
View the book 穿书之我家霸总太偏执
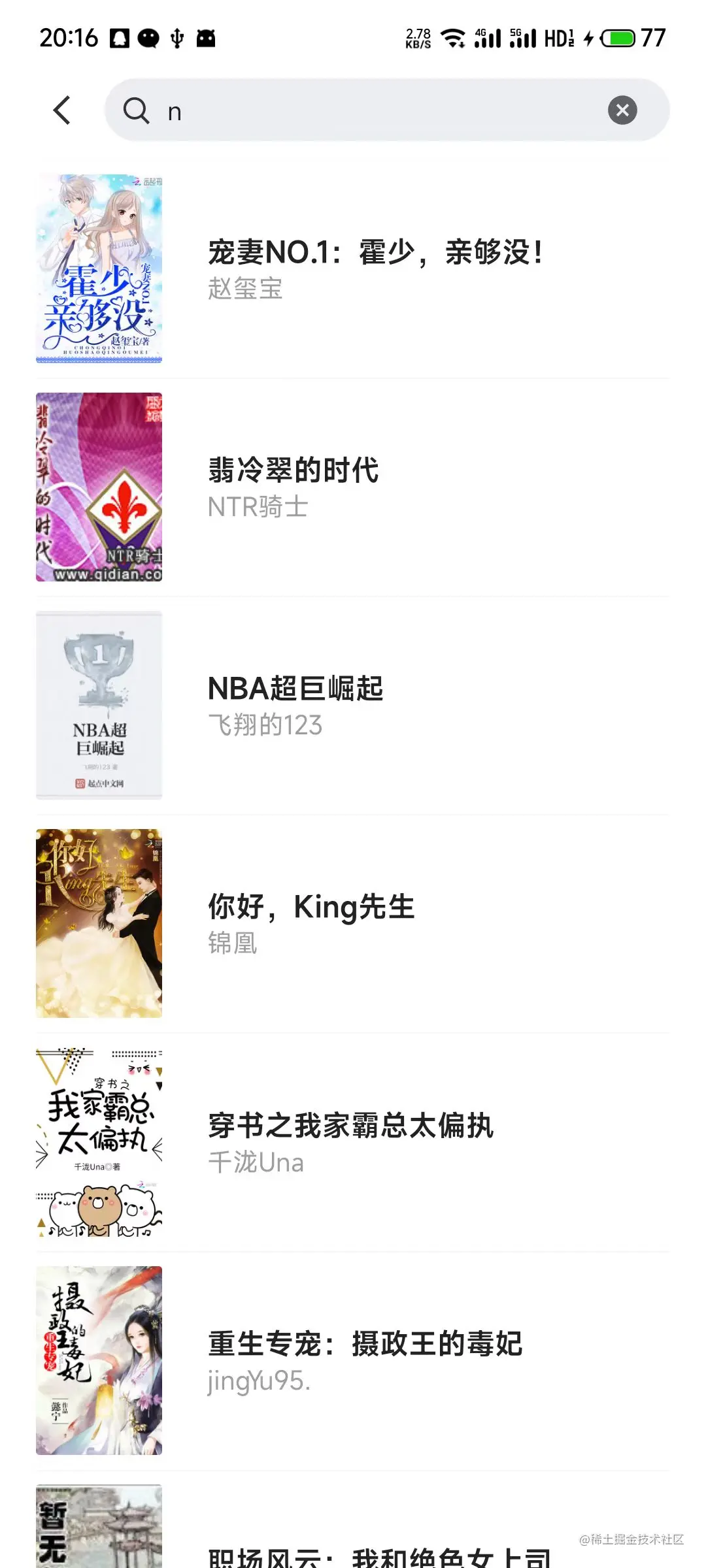click(x=350, y=1126)
